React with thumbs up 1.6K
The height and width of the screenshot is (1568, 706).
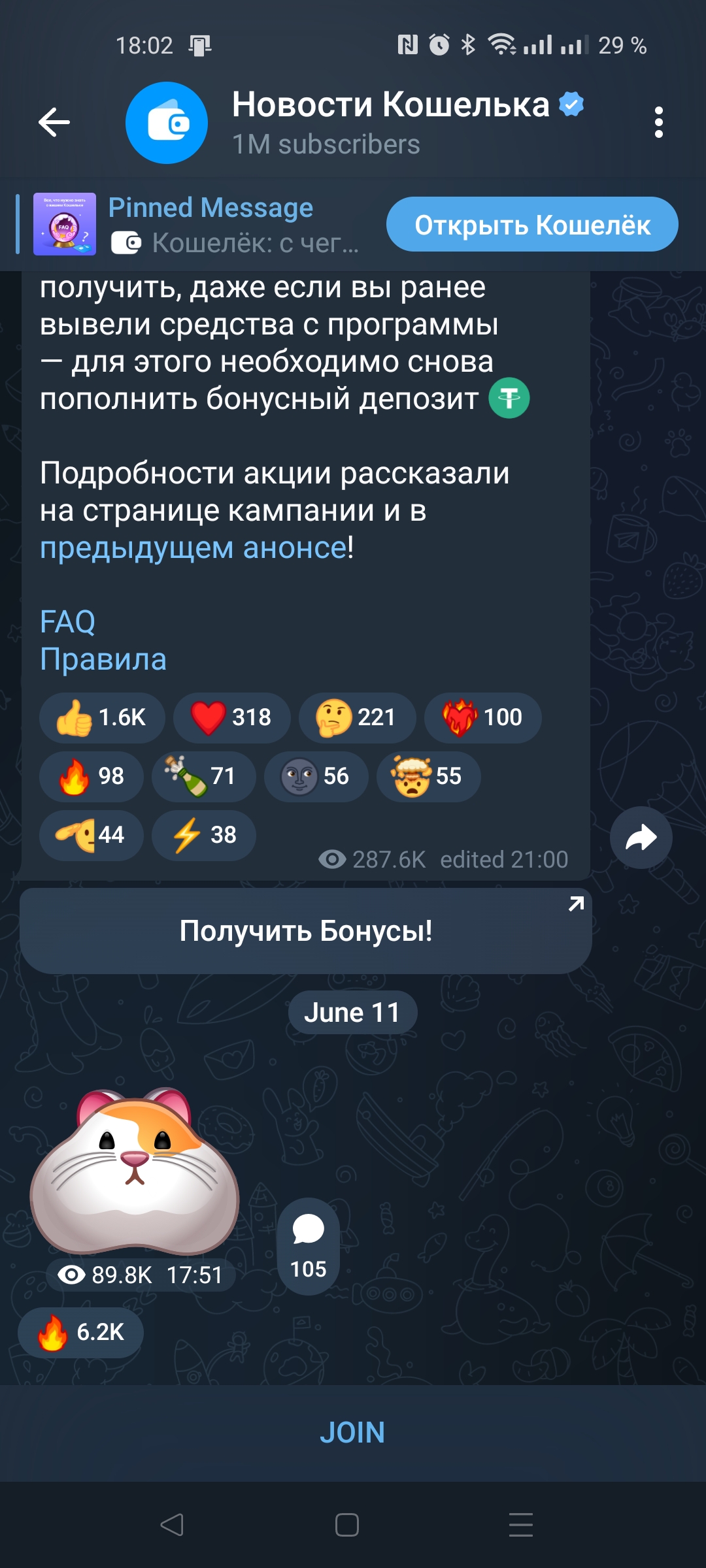click(x=102, y=717)
